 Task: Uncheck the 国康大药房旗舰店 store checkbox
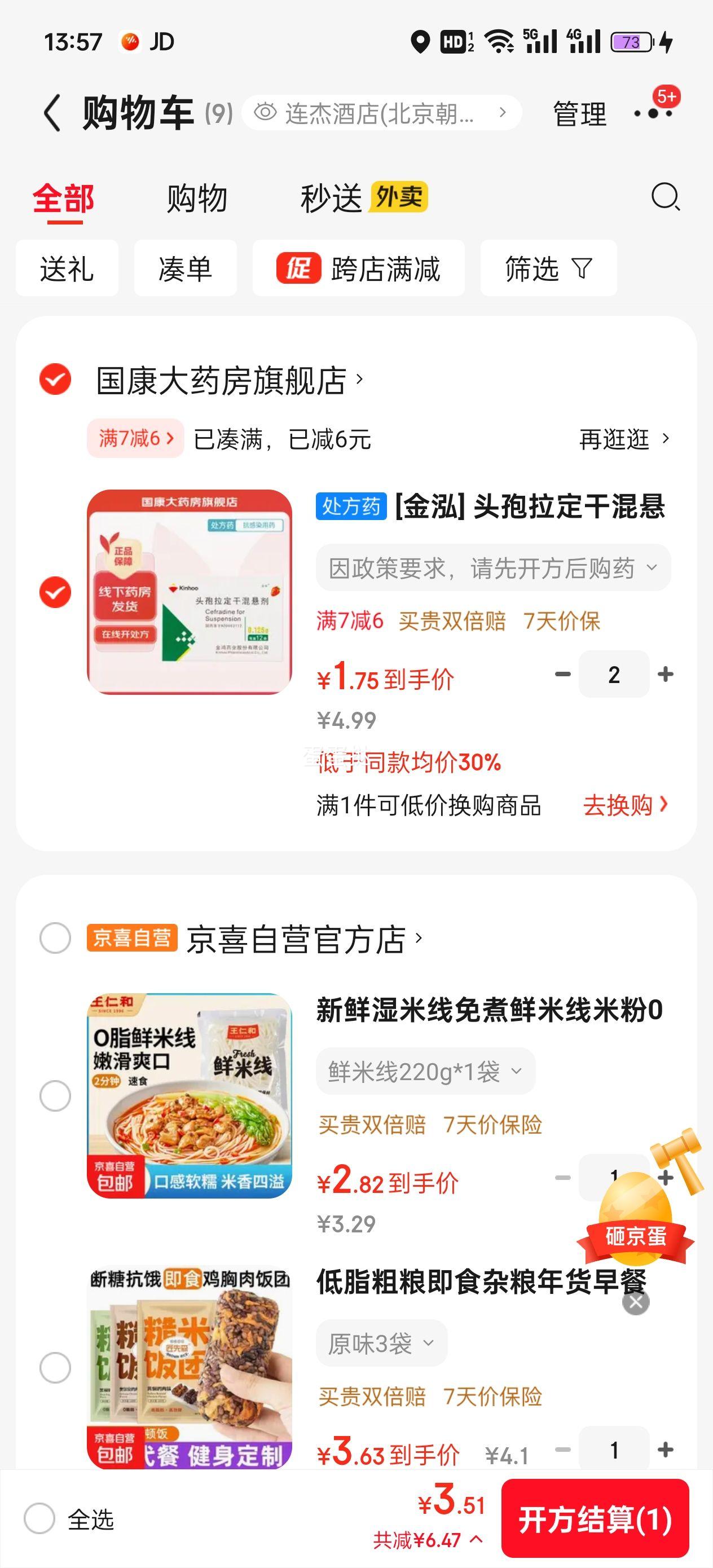click(55, 379)
